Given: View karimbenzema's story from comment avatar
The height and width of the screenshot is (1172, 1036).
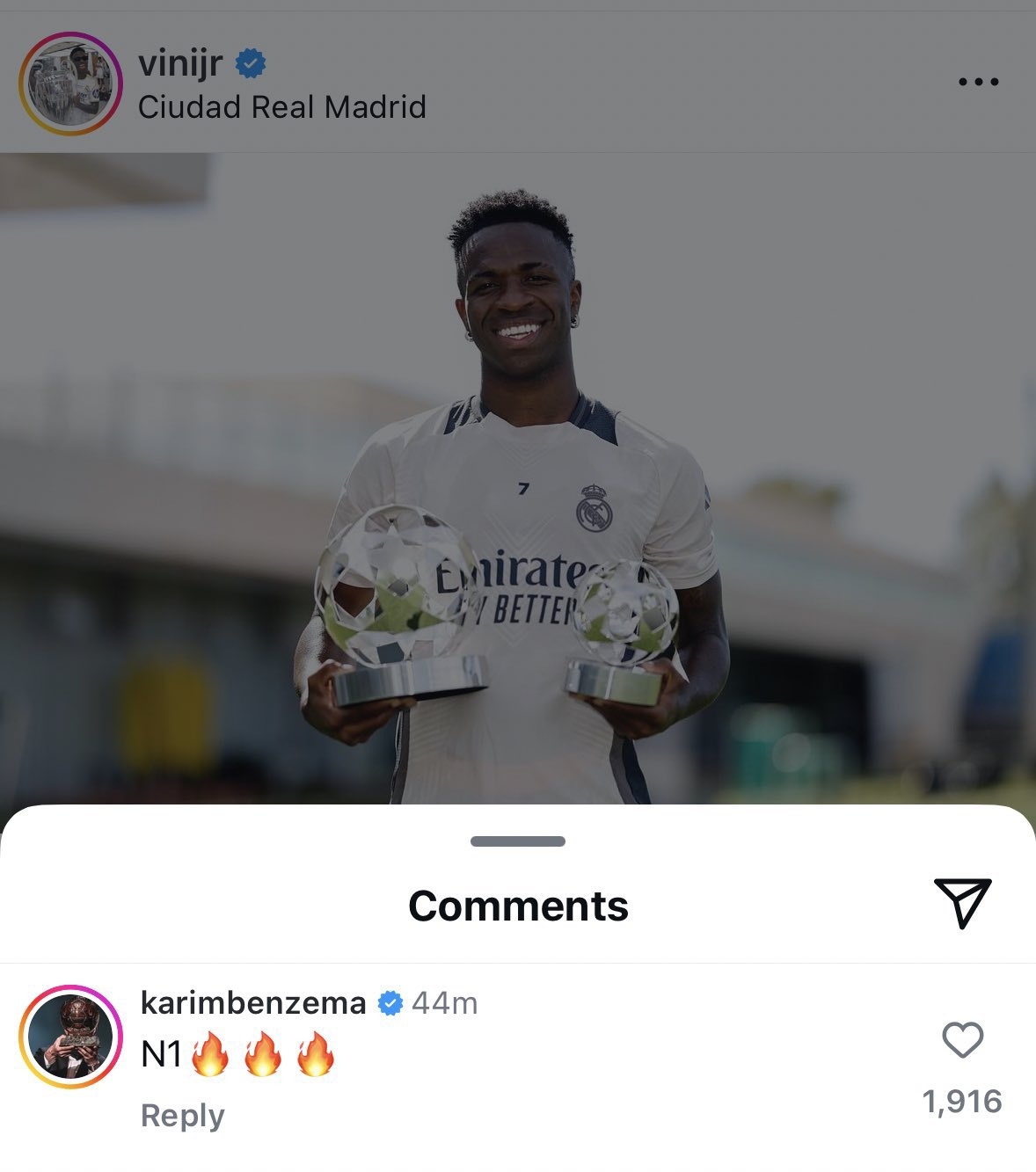Looking at the screenshot, I should pyautogui.click(x=70, y=1037).
